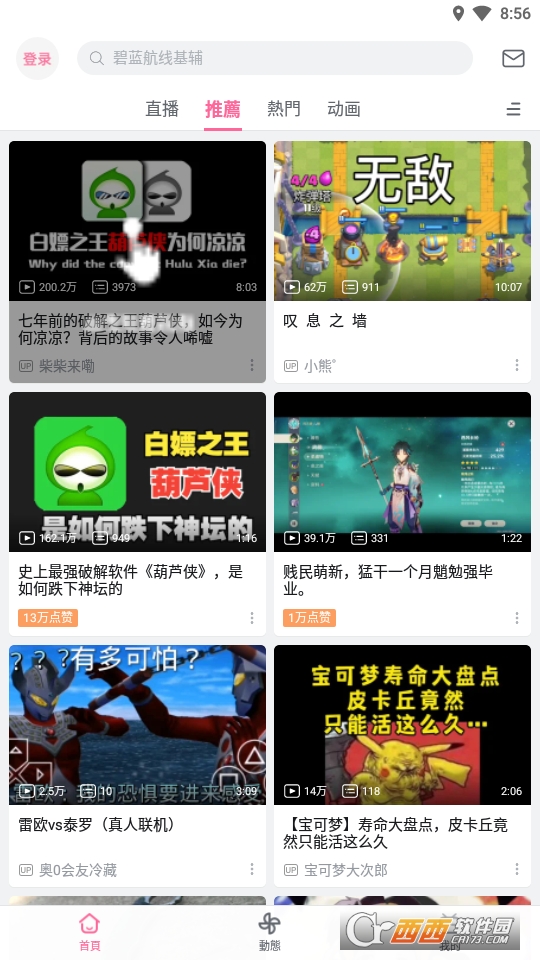Open more options for 柴柴来嘞 video
540x960 pixels.
coord(252,365)
